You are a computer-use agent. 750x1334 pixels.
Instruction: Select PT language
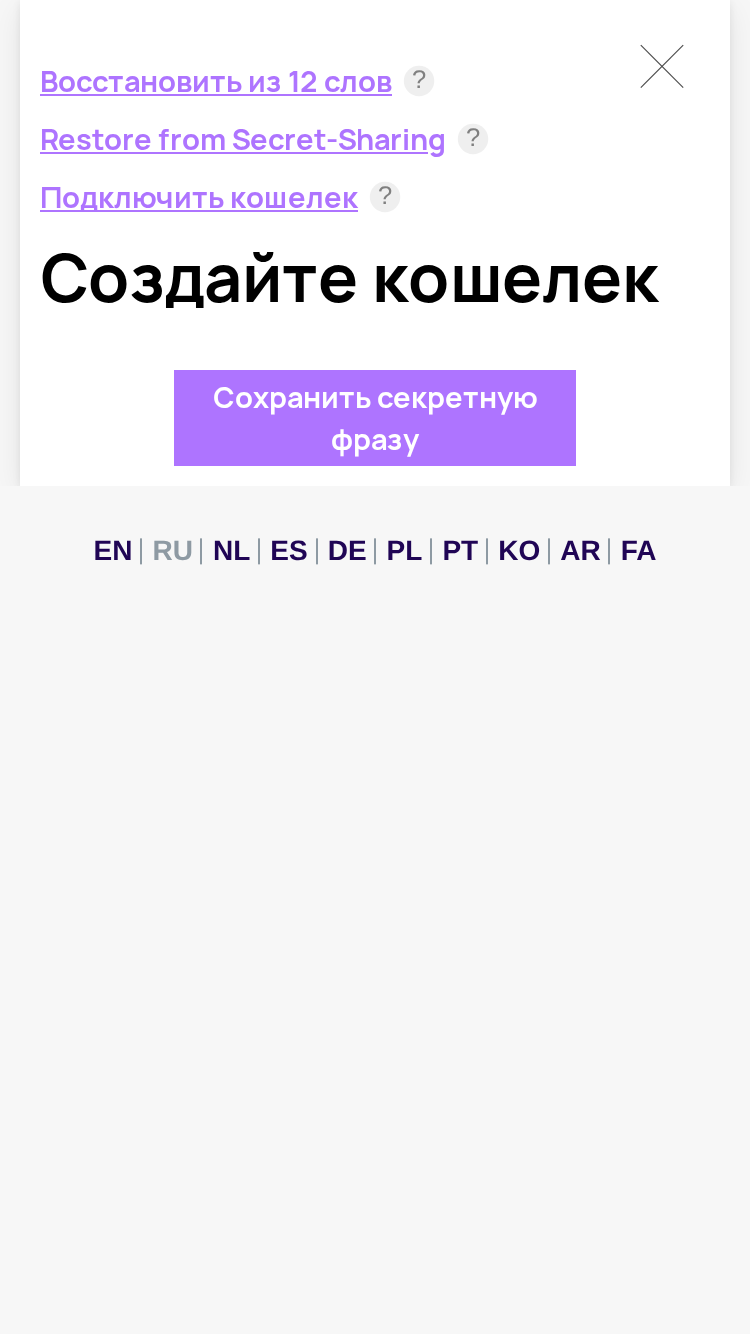tap(460, 551)
